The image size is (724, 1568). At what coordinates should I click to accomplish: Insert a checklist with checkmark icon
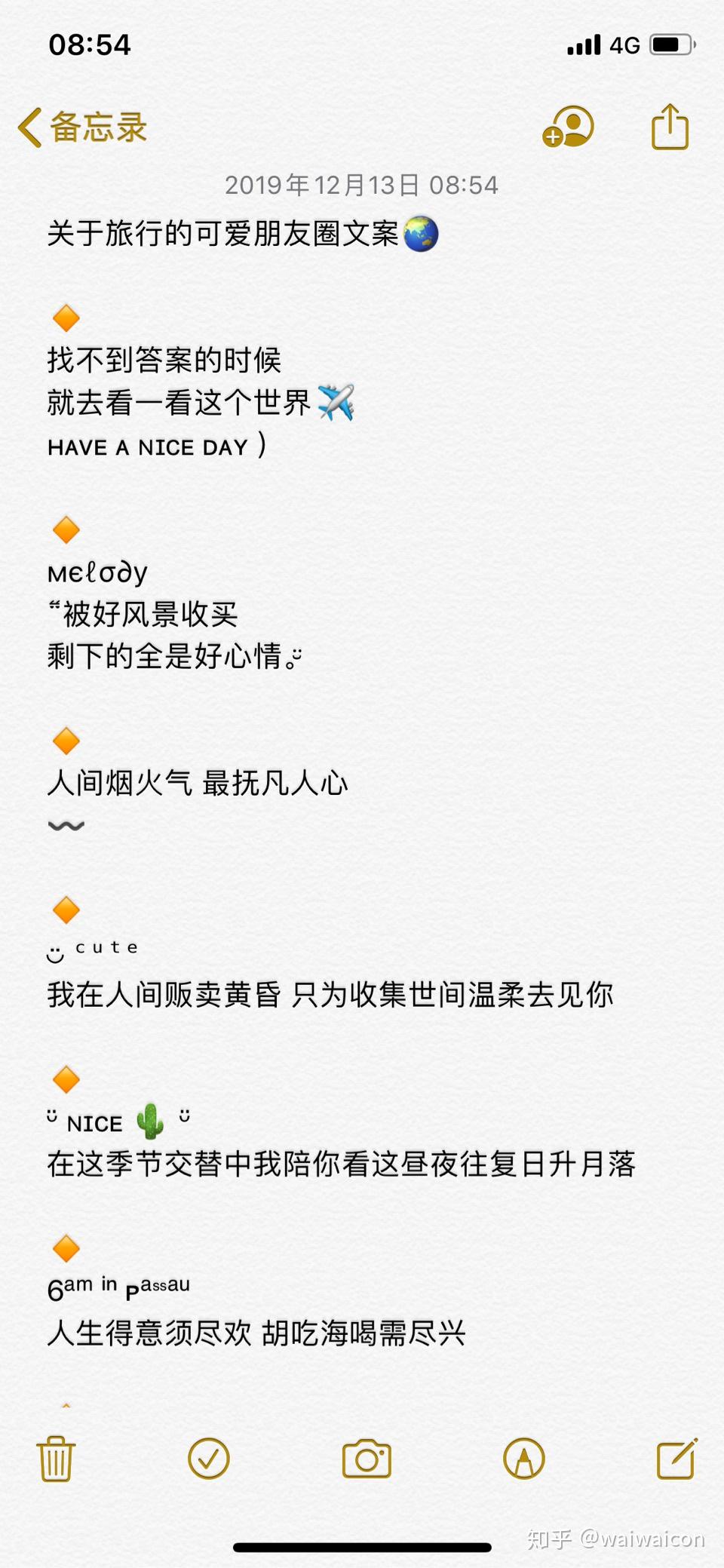209,1459
